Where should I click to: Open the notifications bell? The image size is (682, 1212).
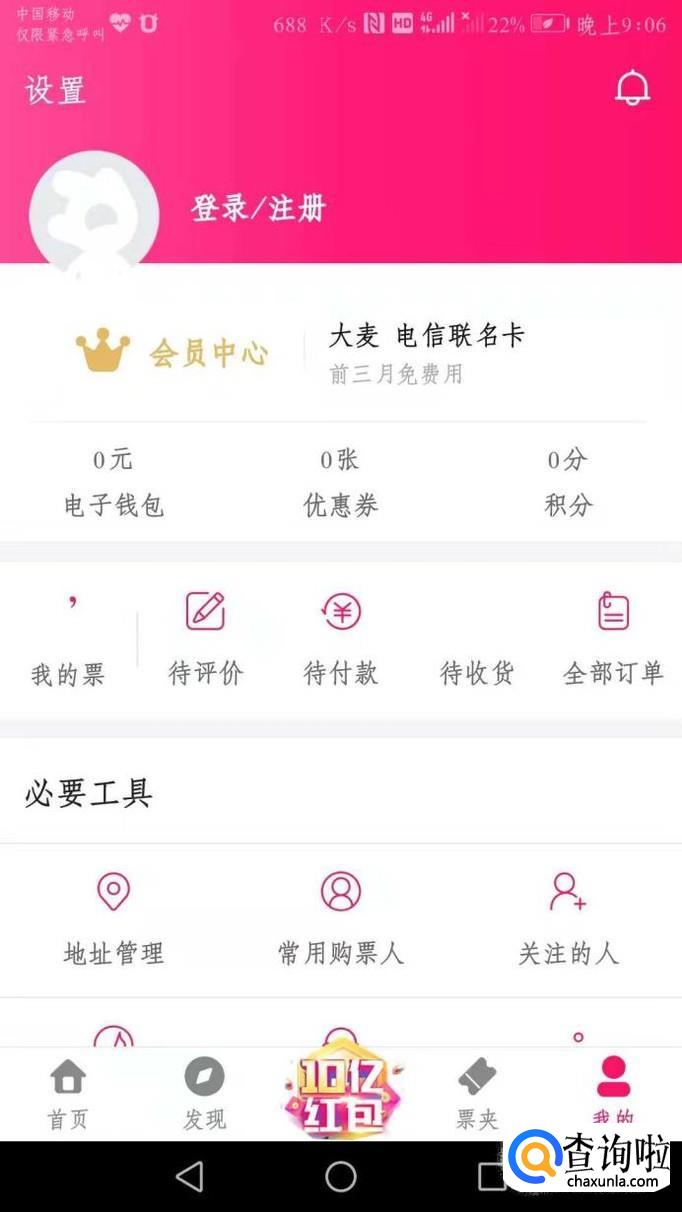click(x=632, y=89)
